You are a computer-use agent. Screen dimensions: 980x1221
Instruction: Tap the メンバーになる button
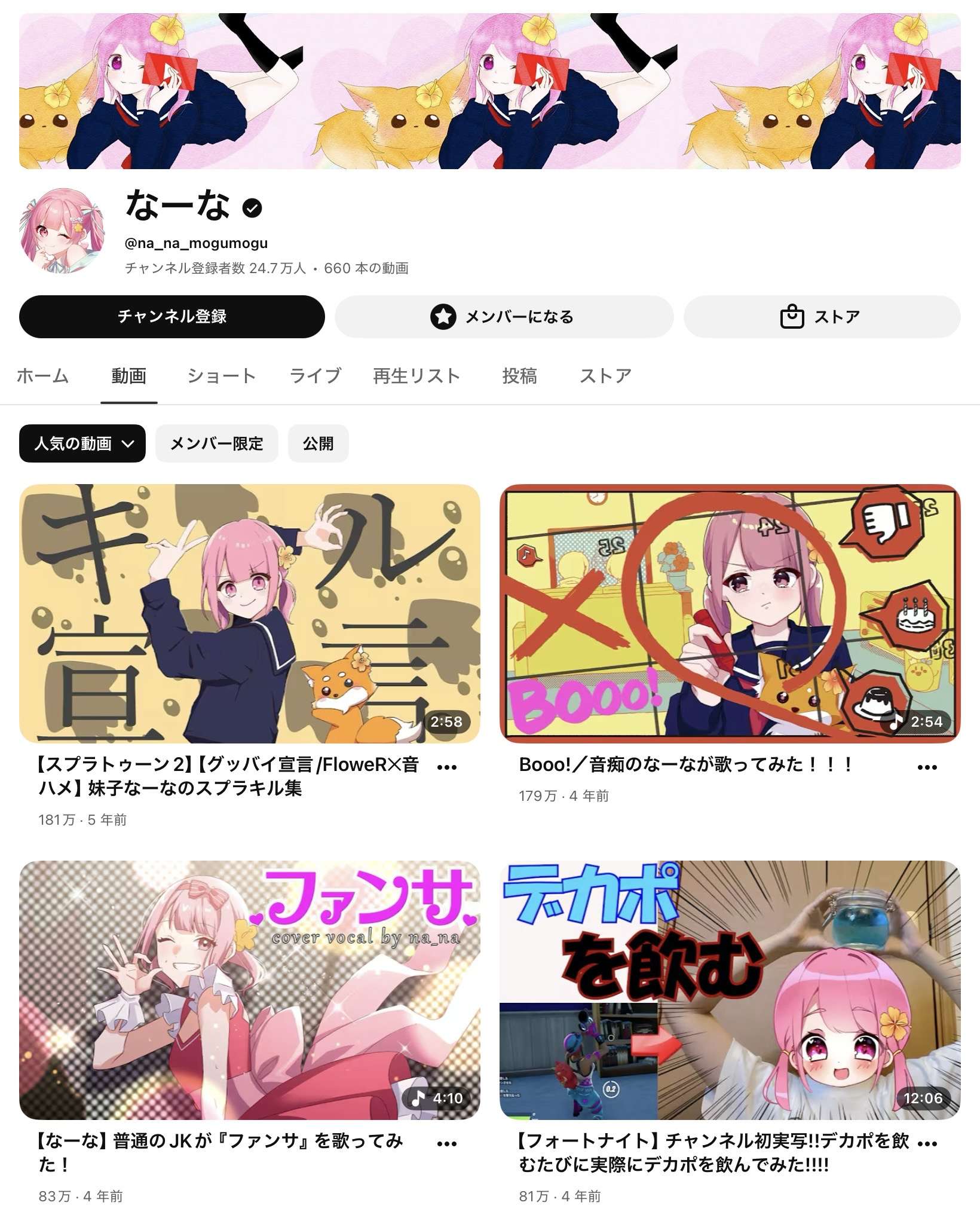pyautogui.click(x=504, y=316)
